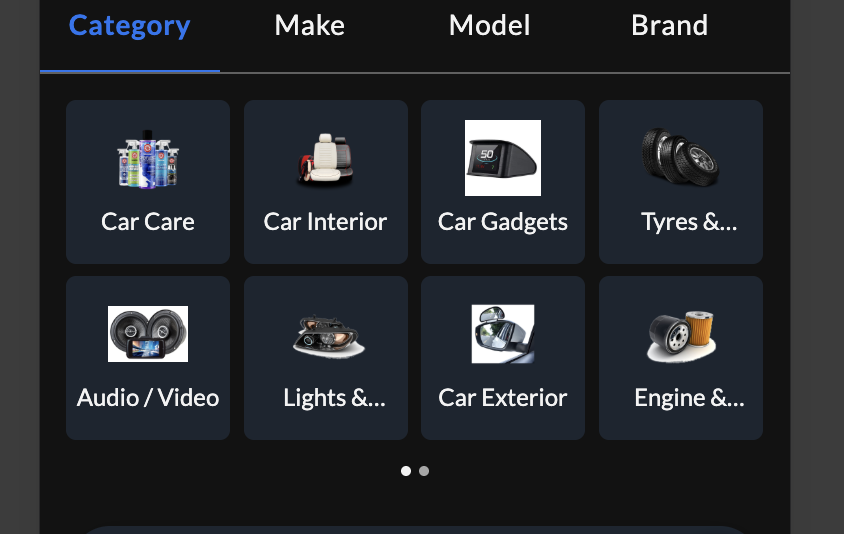View the Car Exterior category
Screen dimensions: 844x534
(503, 358)
